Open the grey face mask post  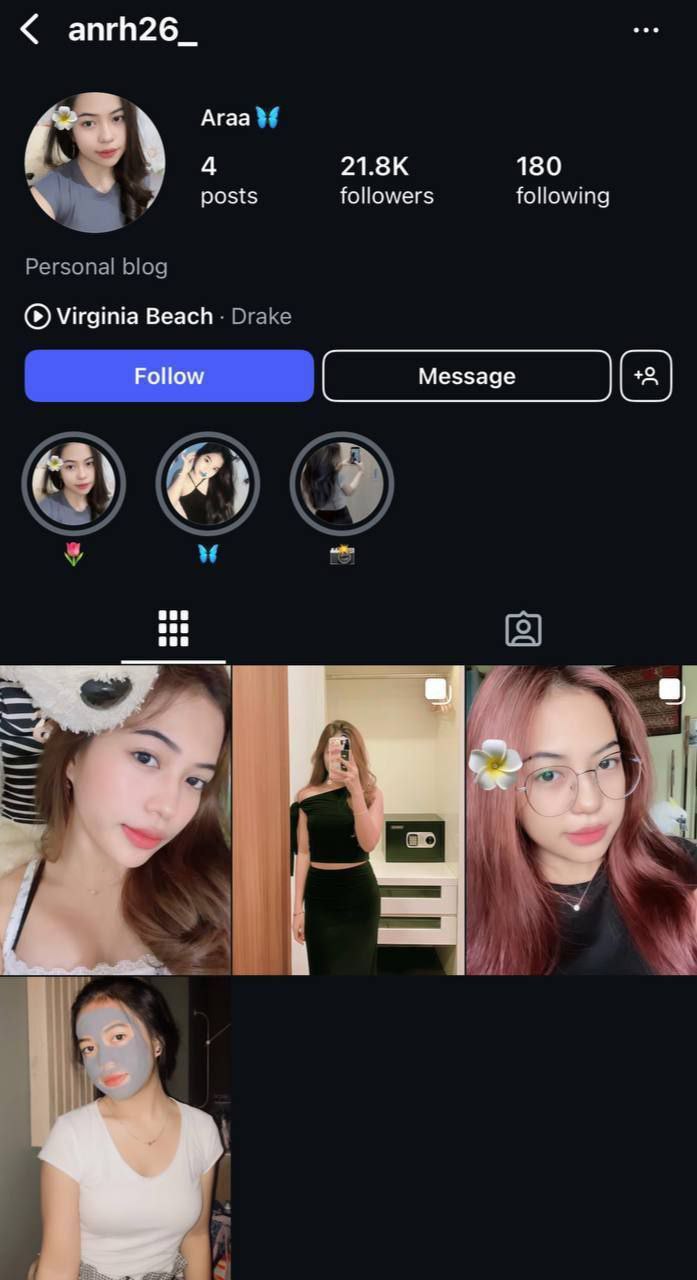point(115,1128)
